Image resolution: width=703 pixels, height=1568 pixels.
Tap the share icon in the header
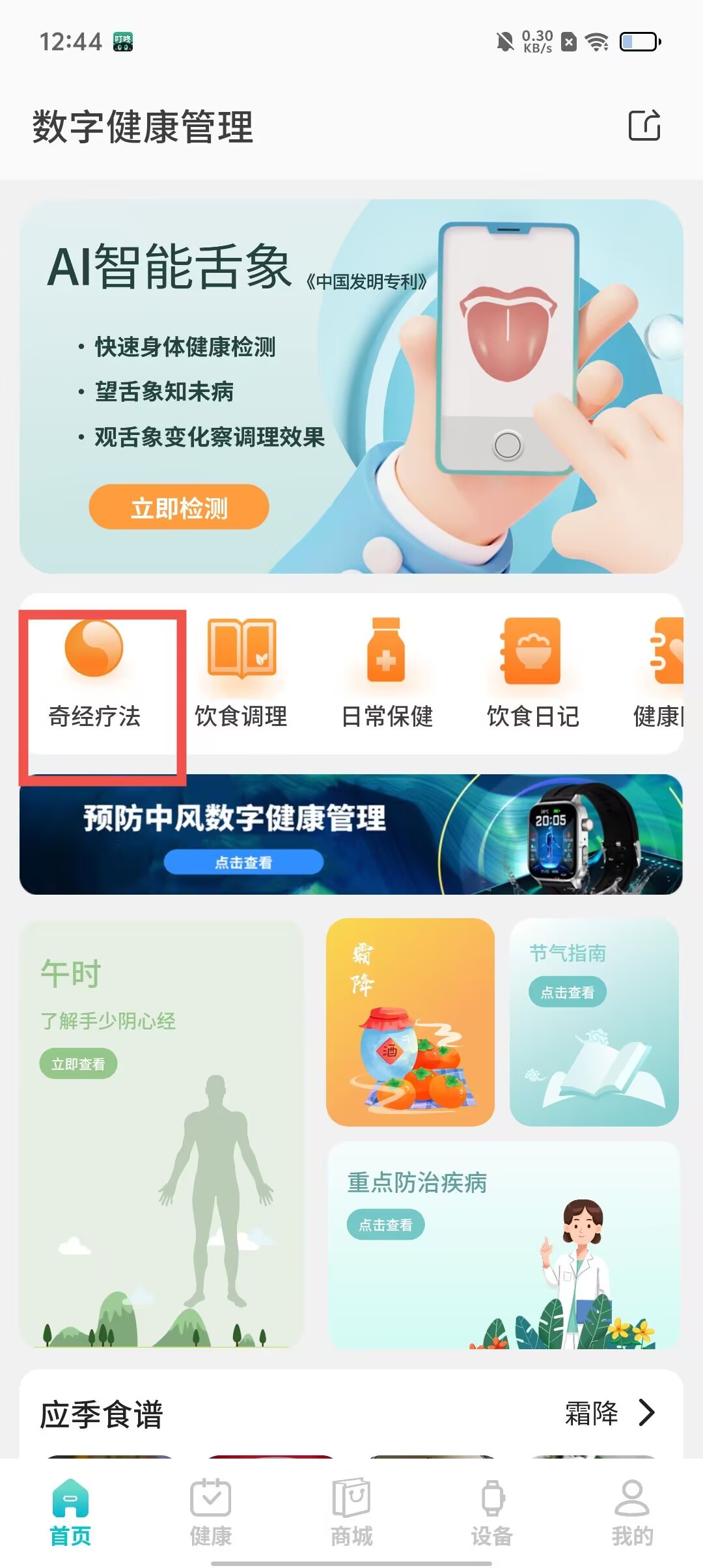pos(644,125)
